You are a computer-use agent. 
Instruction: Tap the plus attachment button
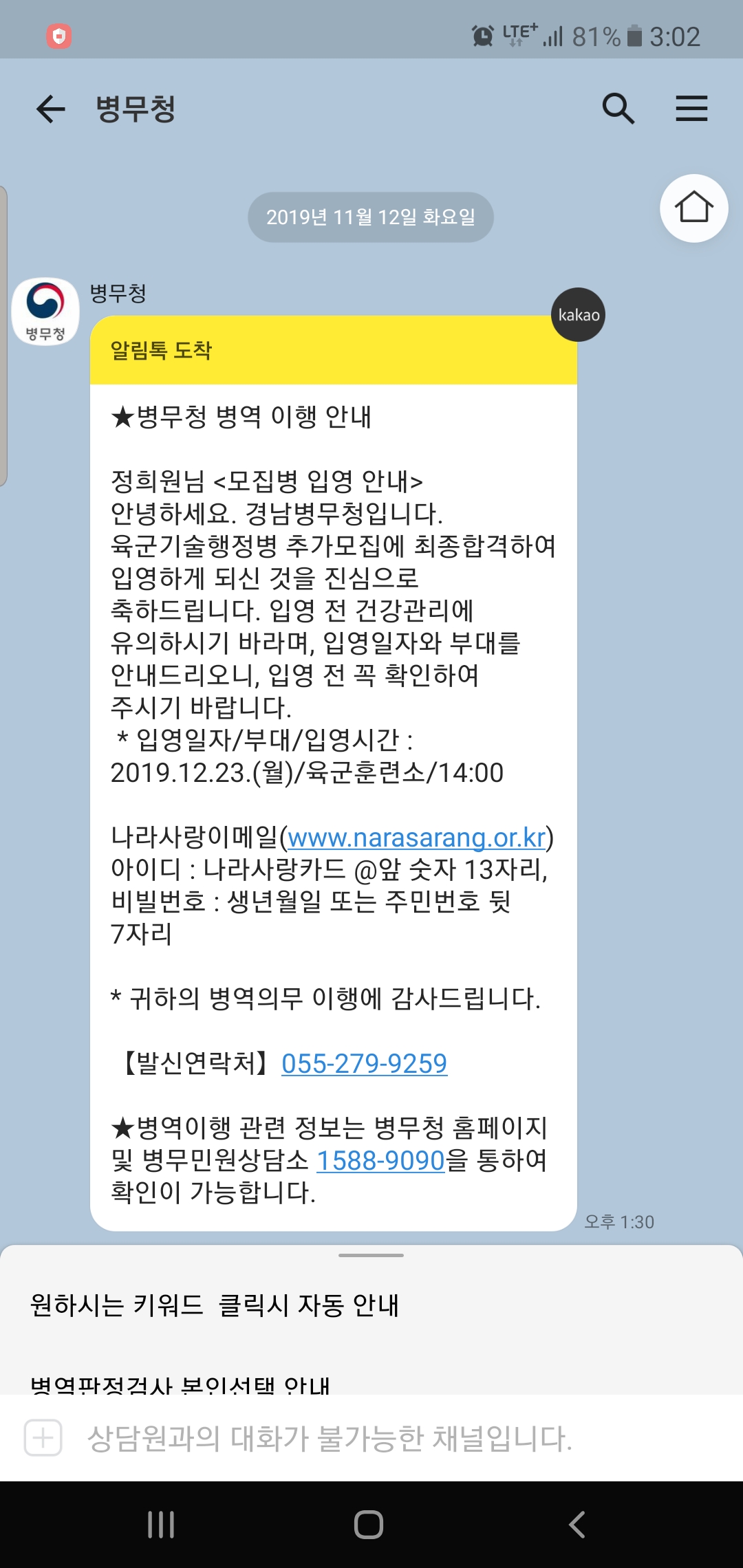click(43, 1437)
